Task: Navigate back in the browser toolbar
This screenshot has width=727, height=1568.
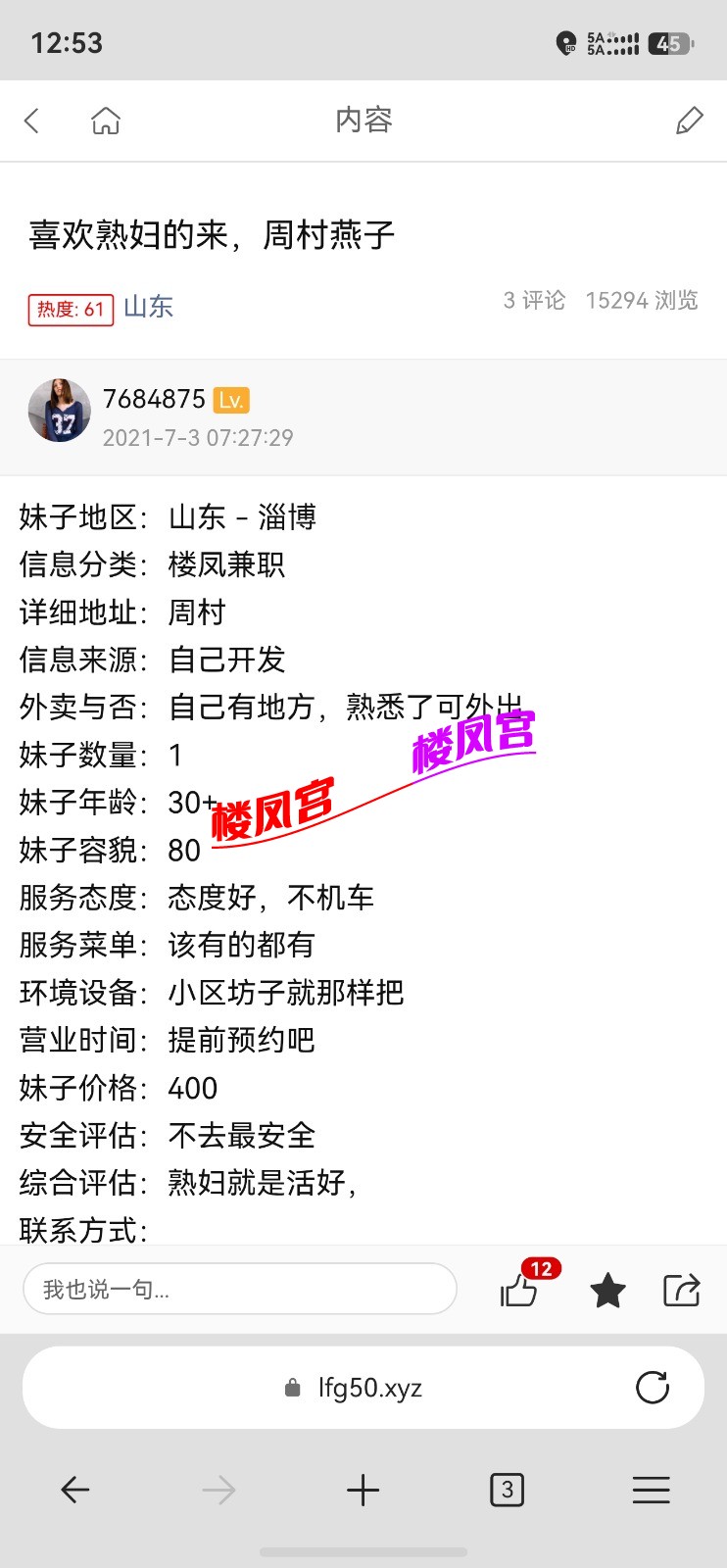Action: (75, 1491)
